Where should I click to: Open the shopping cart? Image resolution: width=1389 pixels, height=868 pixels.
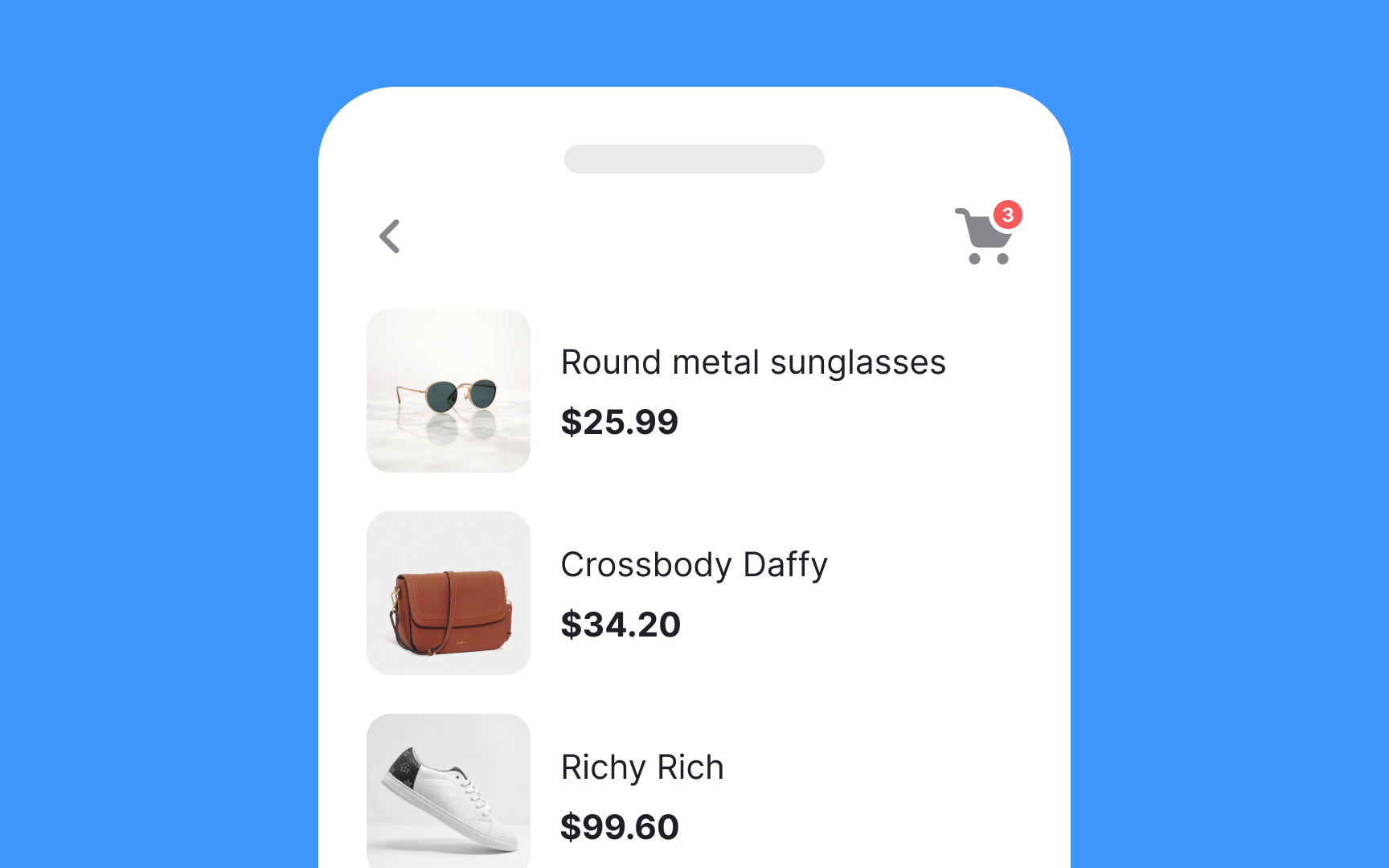click(985, 236)
